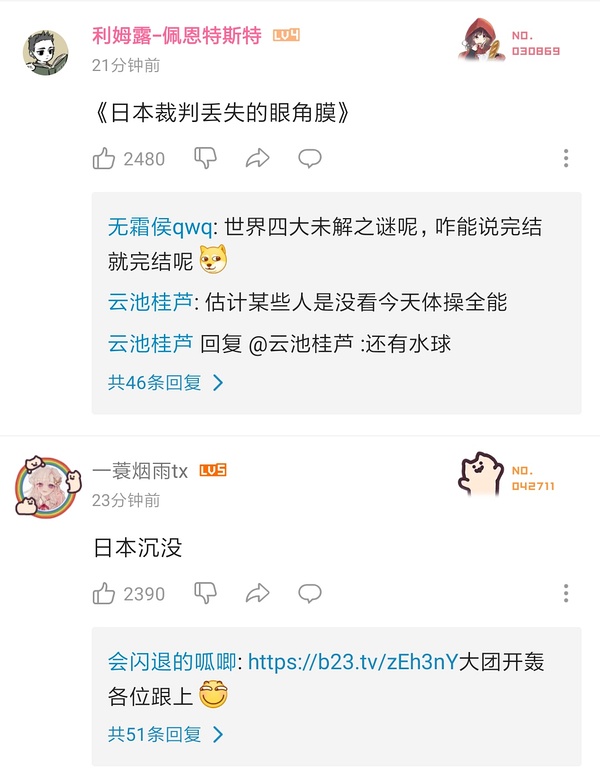Open overflow menu on 一蓑烟雨tx's comment
The width and height of the screenshot is (600, 783).
click(x=566, y=593)
